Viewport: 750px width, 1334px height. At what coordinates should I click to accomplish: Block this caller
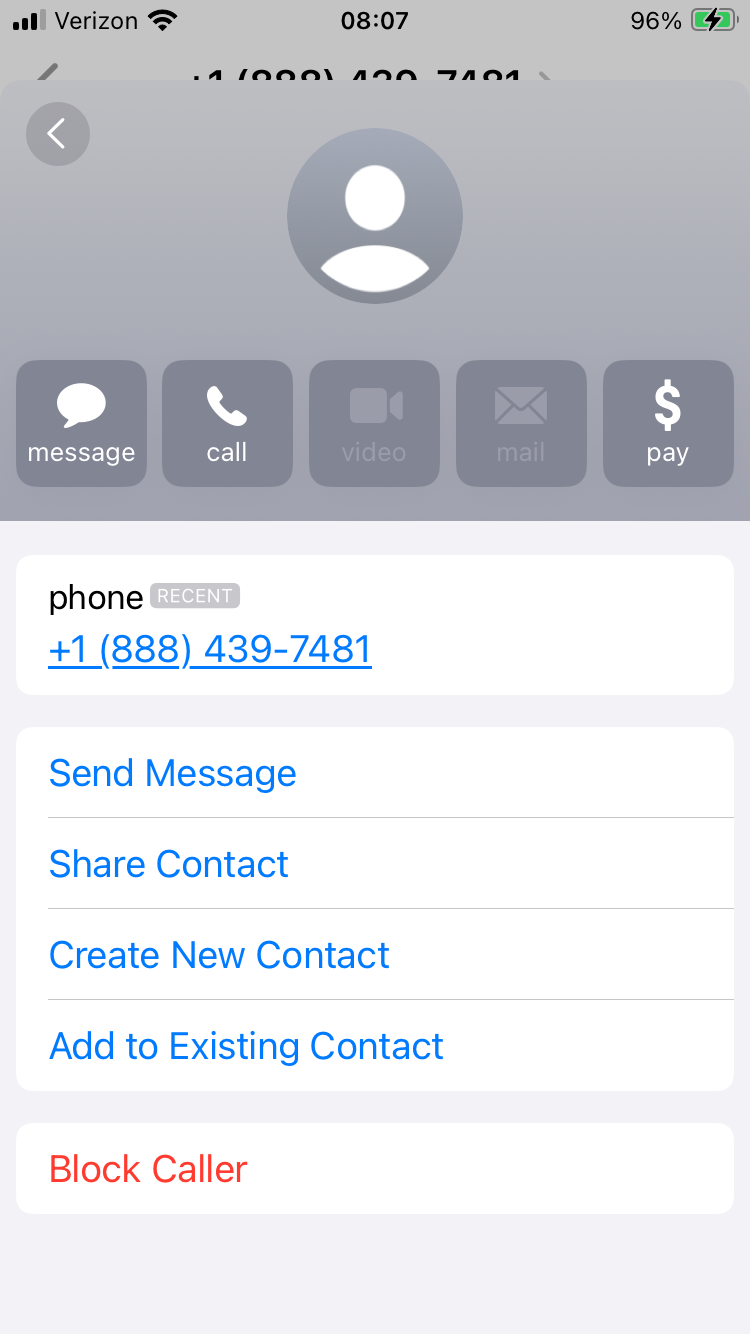pos(375,1169)
